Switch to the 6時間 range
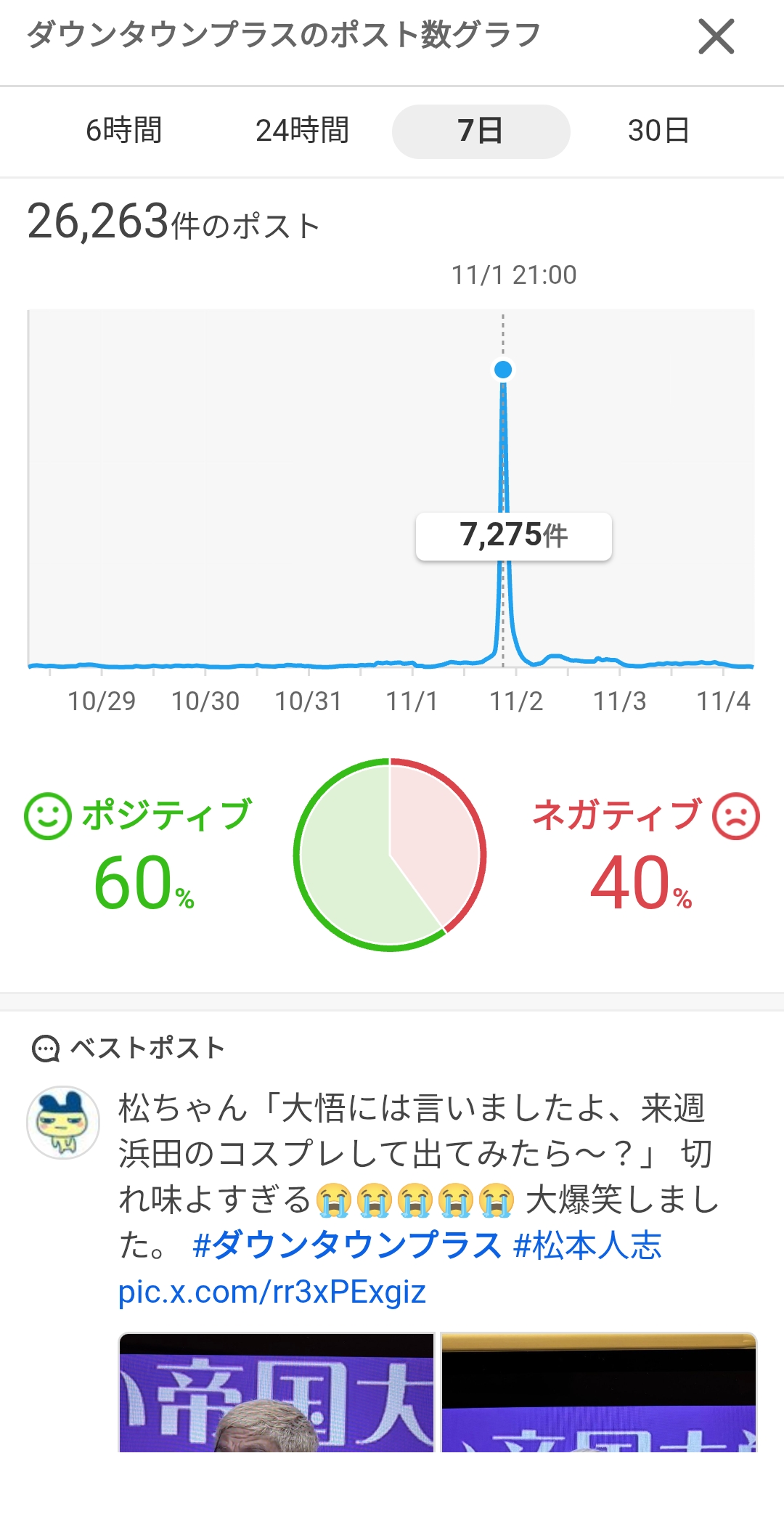Image resolution: width=784 pixels, height=1522 pixels. click(x=124, y=131)
